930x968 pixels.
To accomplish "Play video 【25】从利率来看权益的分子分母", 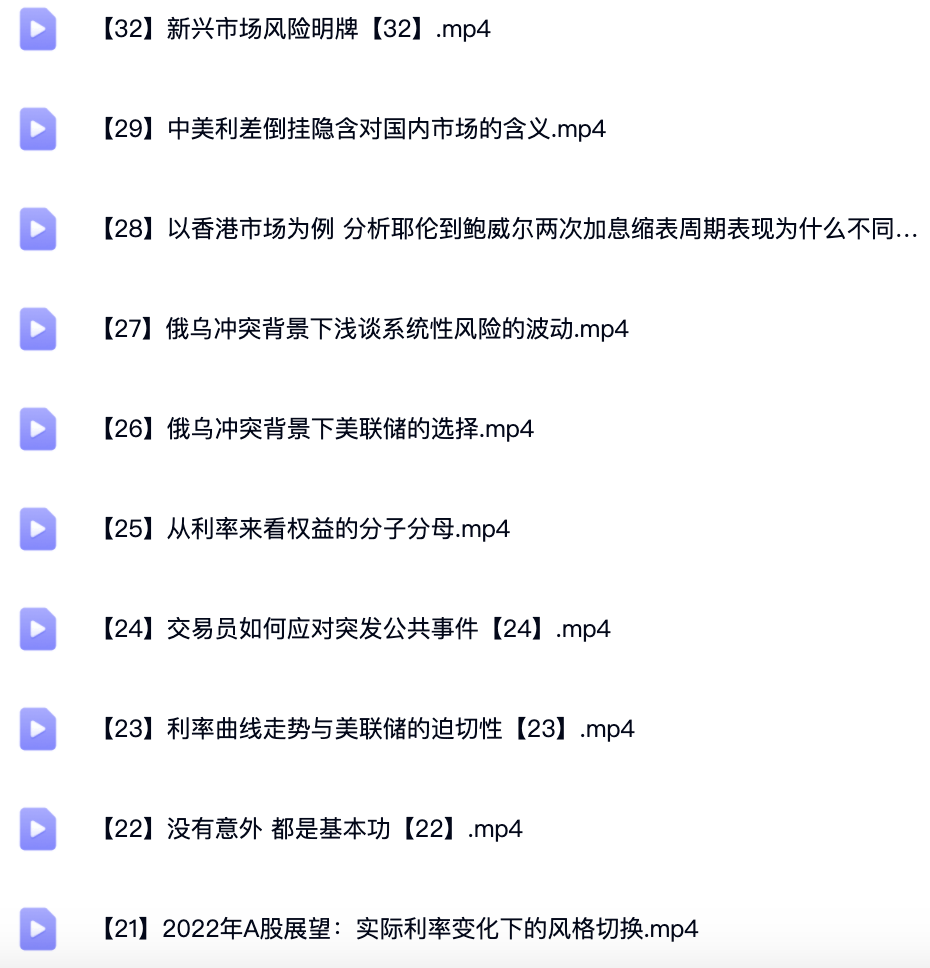I will point(305,529).
